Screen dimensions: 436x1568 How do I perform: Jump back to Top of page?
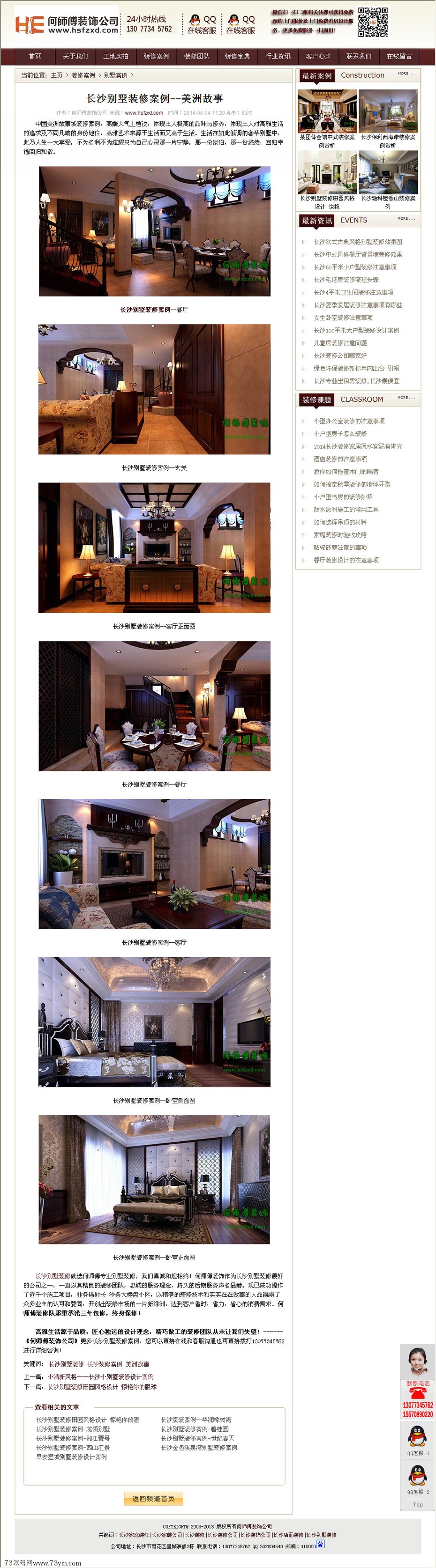click(x=418, y=1505)
